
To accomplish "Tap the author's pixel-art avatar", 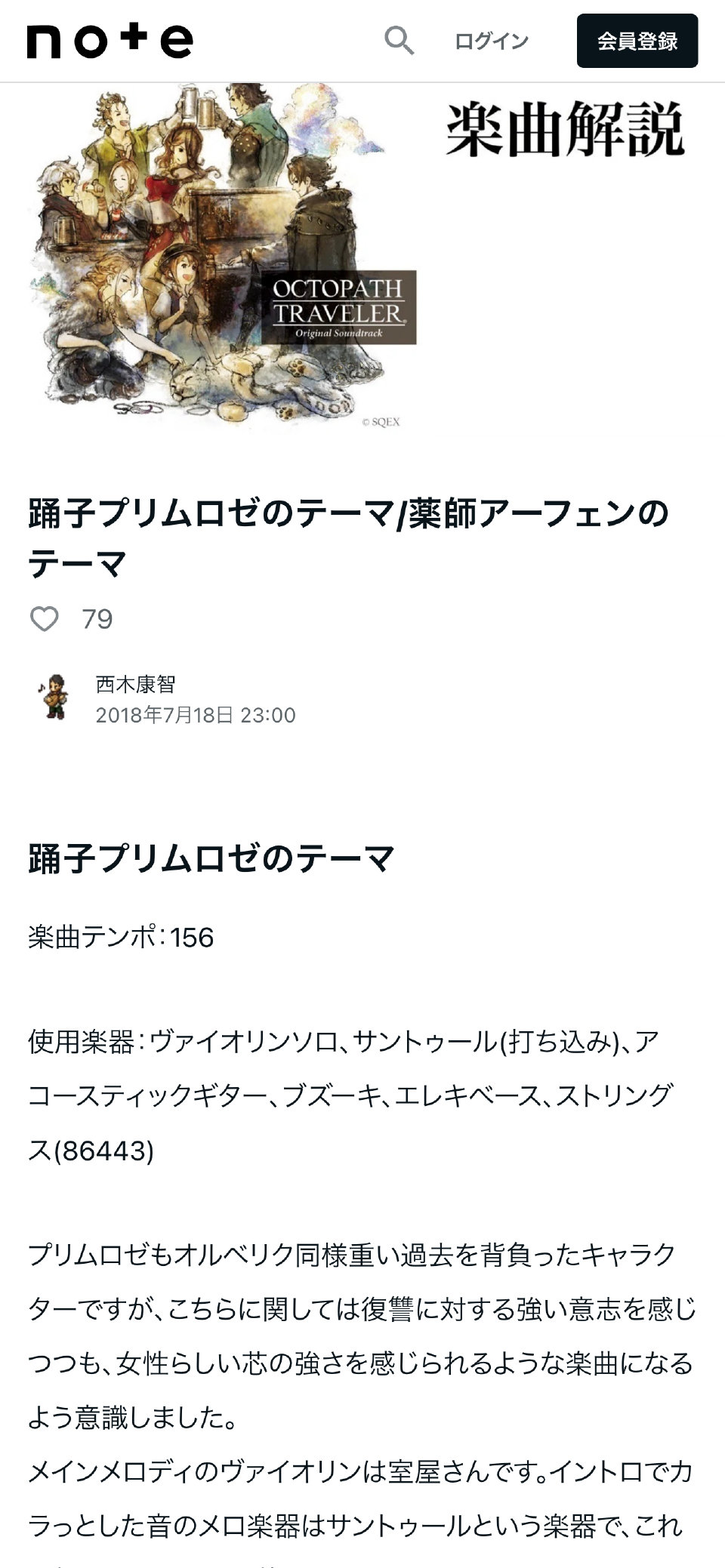I will tap(54, 698).
